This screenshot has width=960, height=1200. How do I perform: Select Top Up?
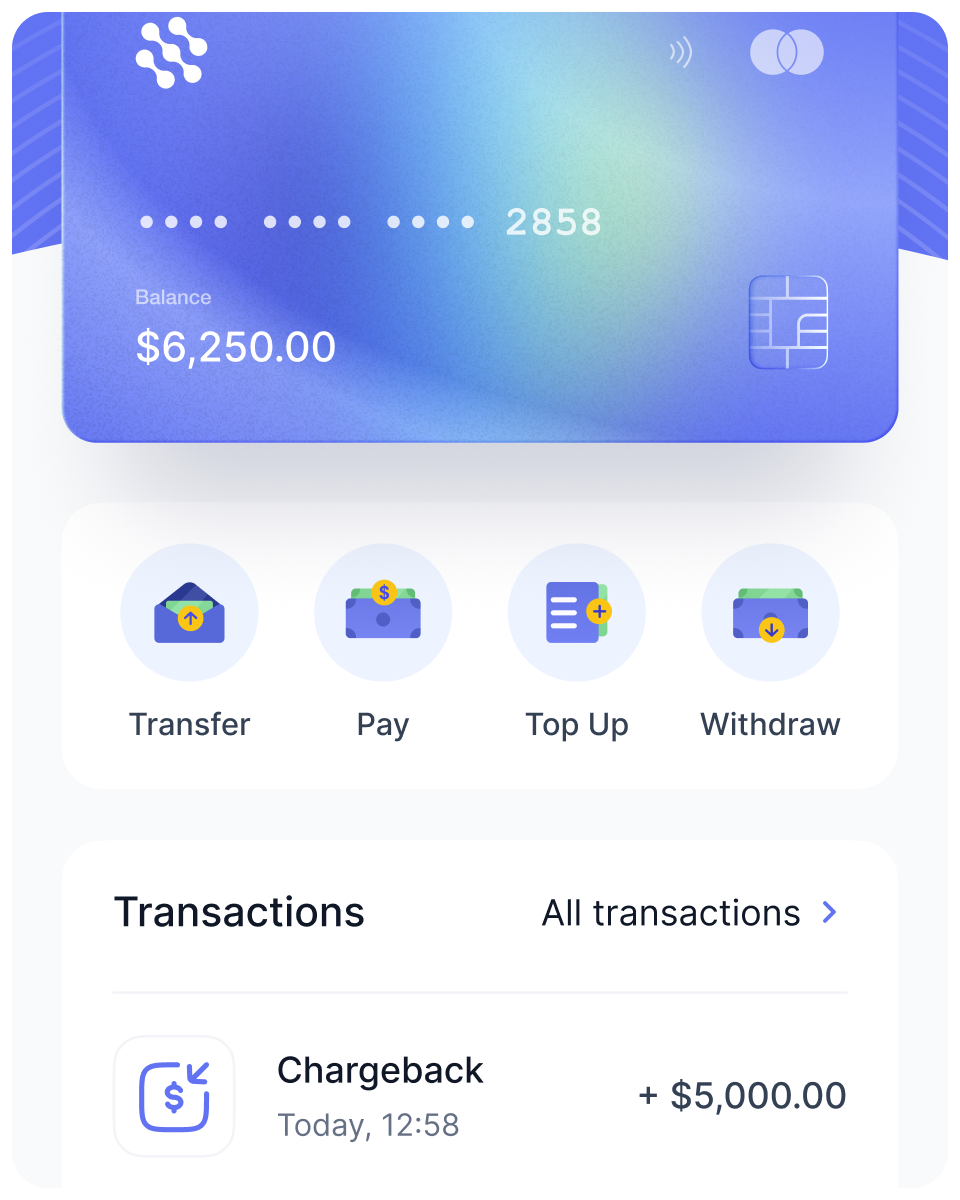click(577, 613)
